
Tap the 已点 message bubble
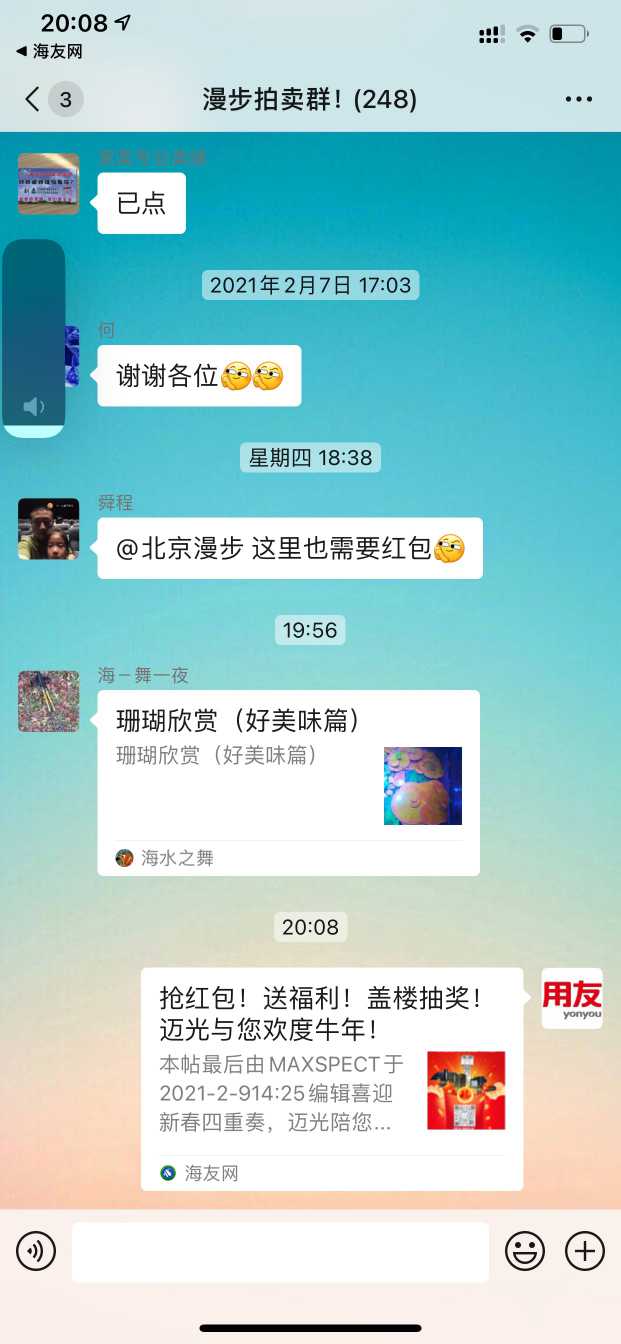tap(141, 203)
